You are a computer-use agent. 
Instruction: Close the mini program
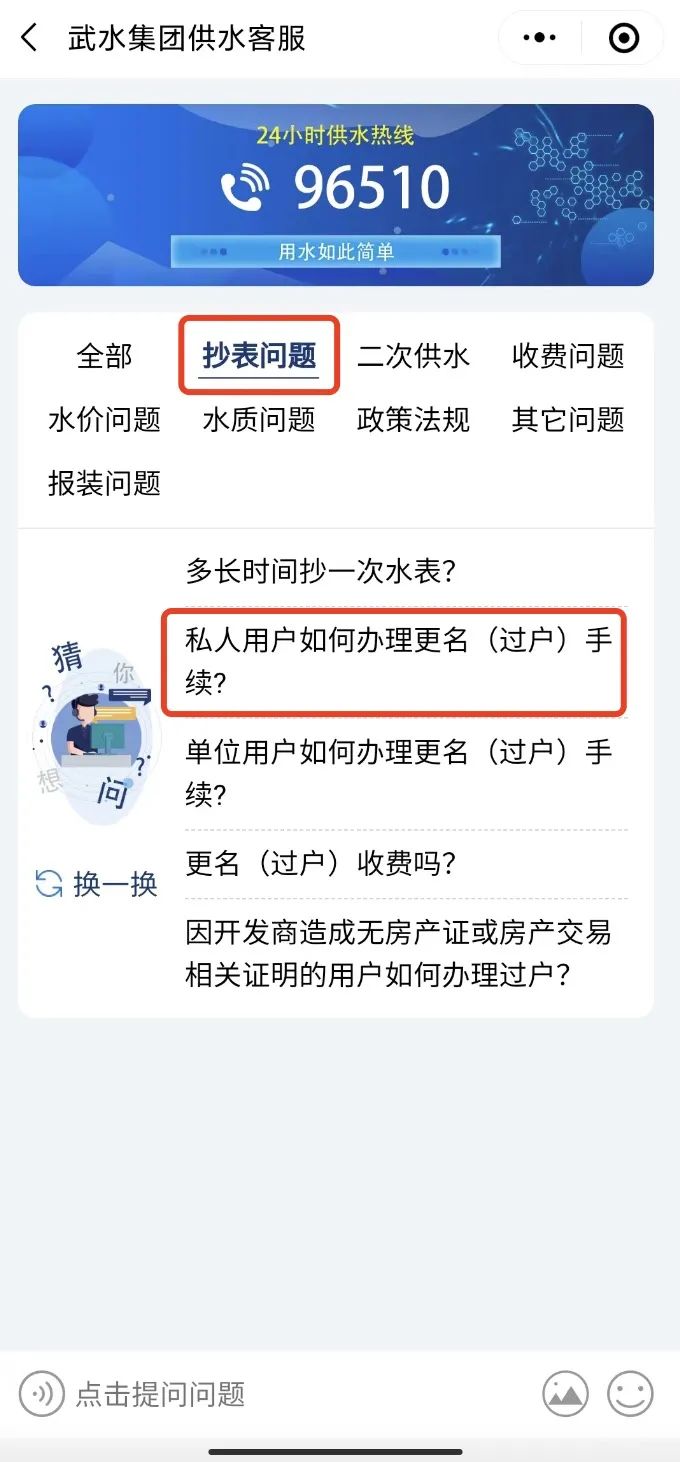(x=624, y=39)
